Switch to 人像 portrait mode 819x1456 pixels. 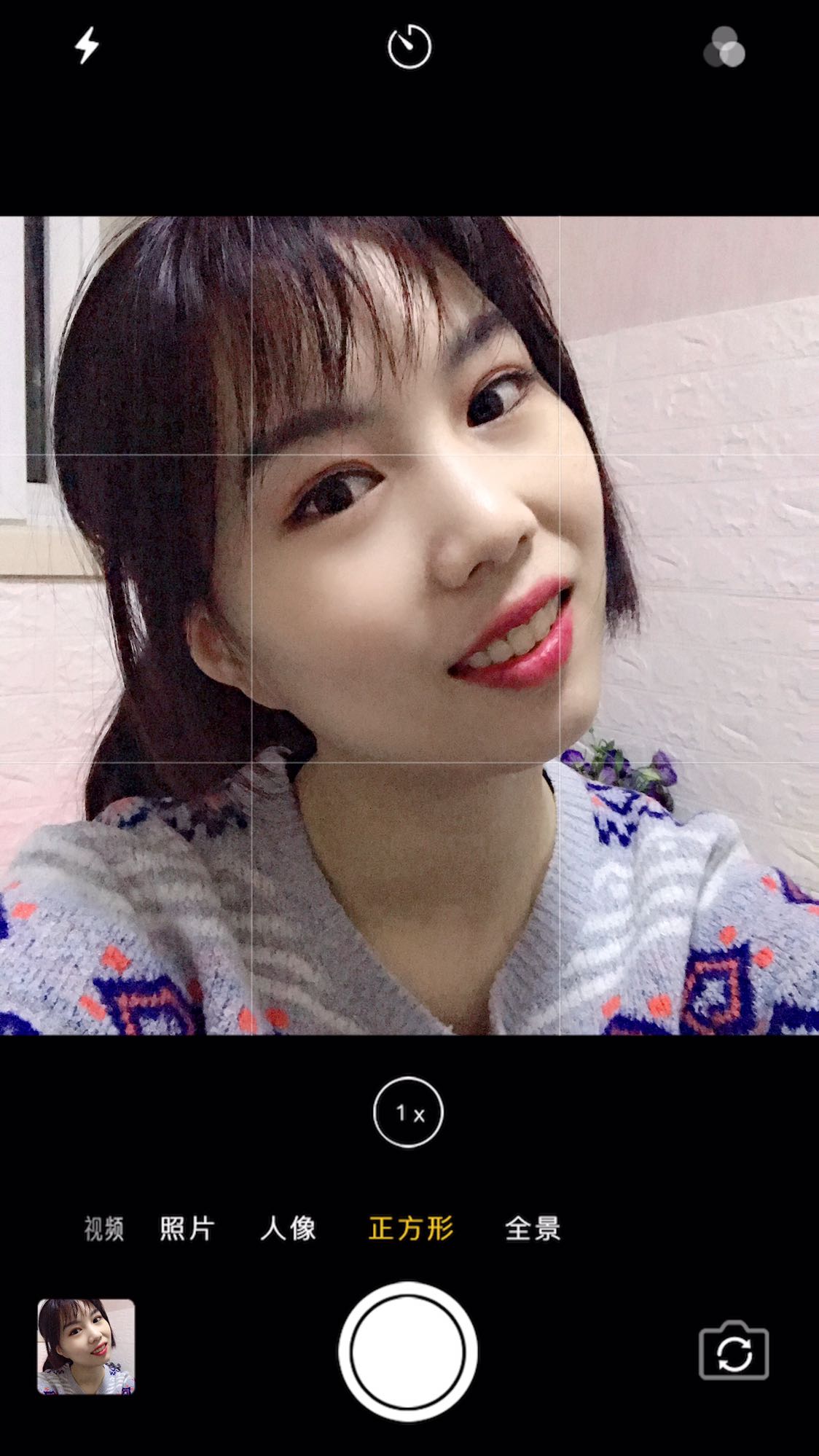click(x=289, y=1229)
